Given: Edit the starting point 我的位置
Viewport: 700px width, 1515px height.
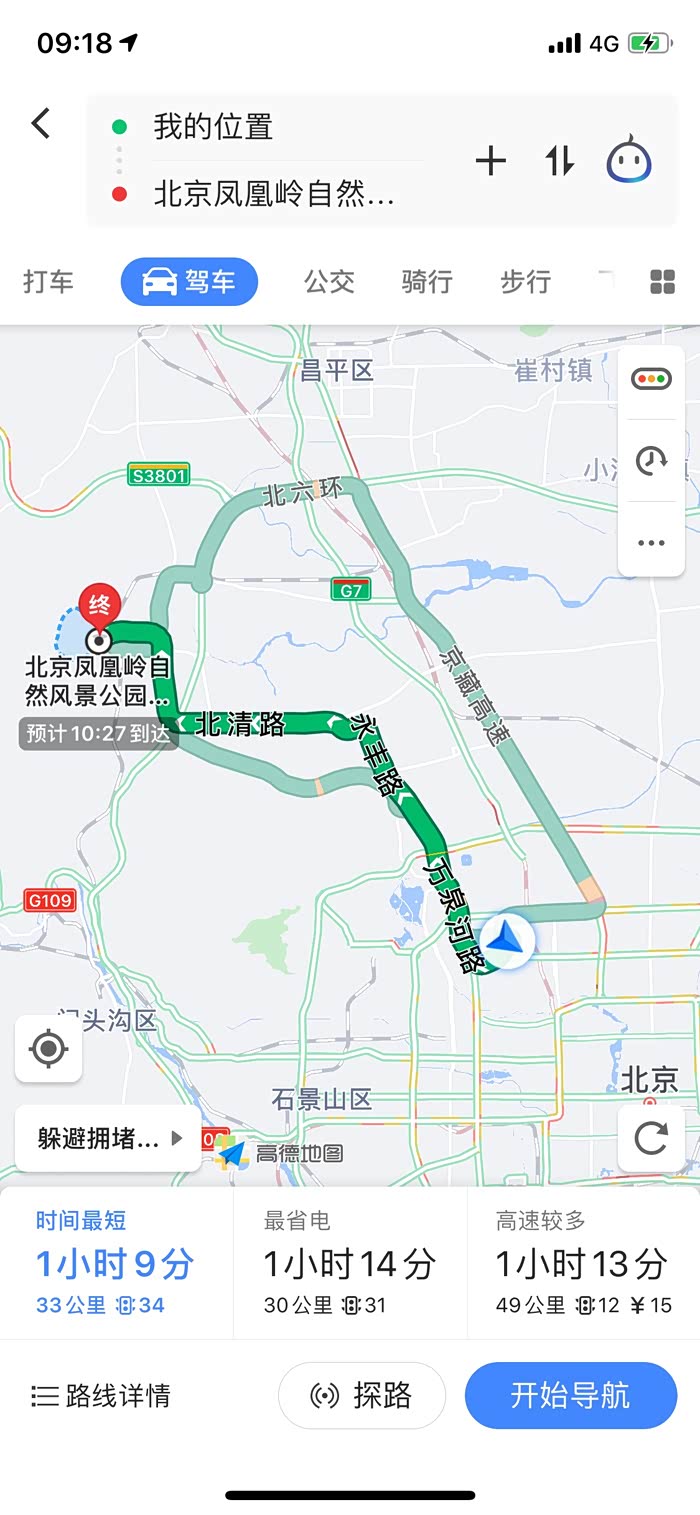Looking at the screenshot, I should (213, 127).
